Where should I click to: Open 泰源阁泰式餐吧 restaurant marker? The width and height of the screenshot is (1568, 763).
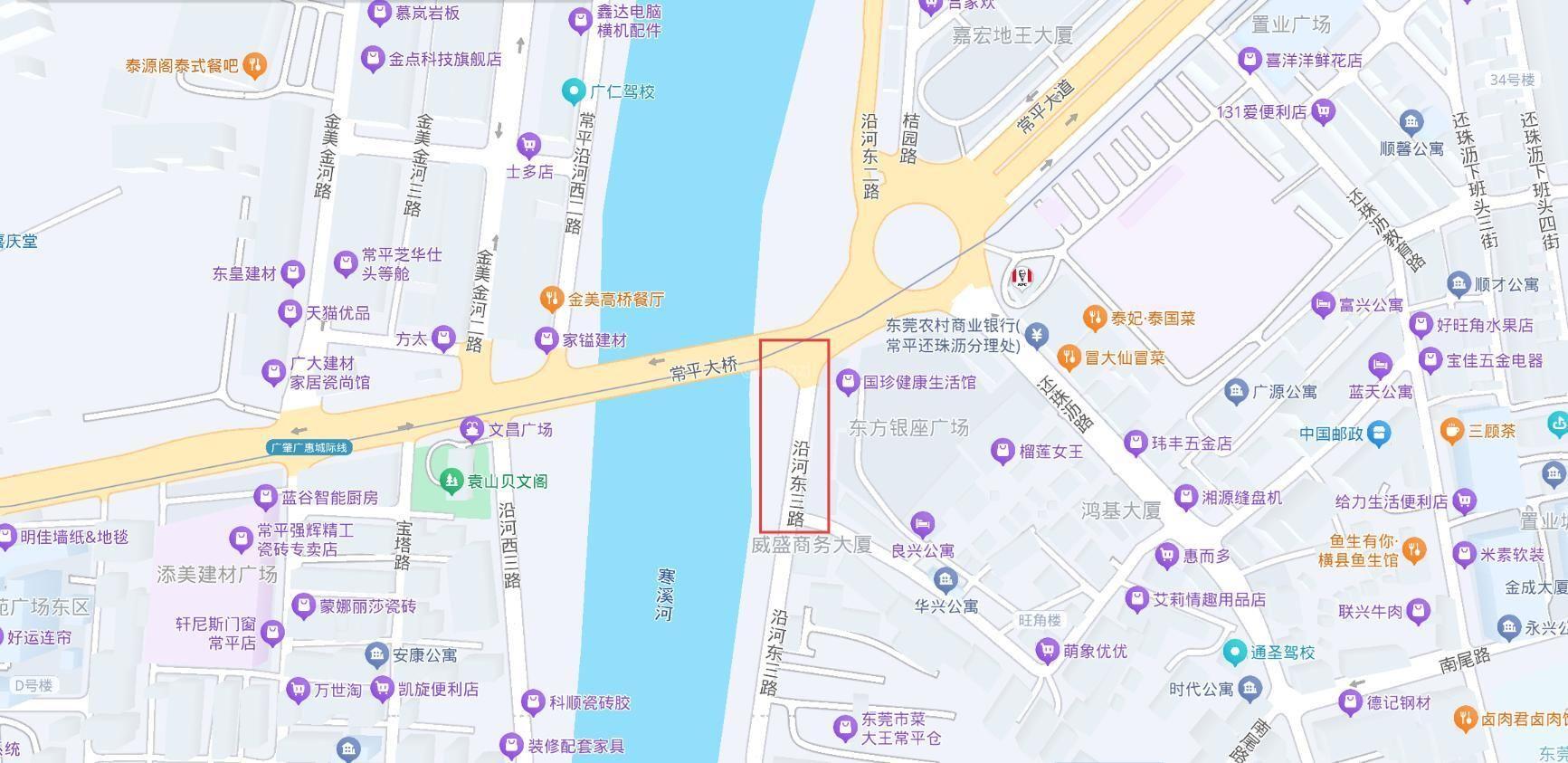255,65
